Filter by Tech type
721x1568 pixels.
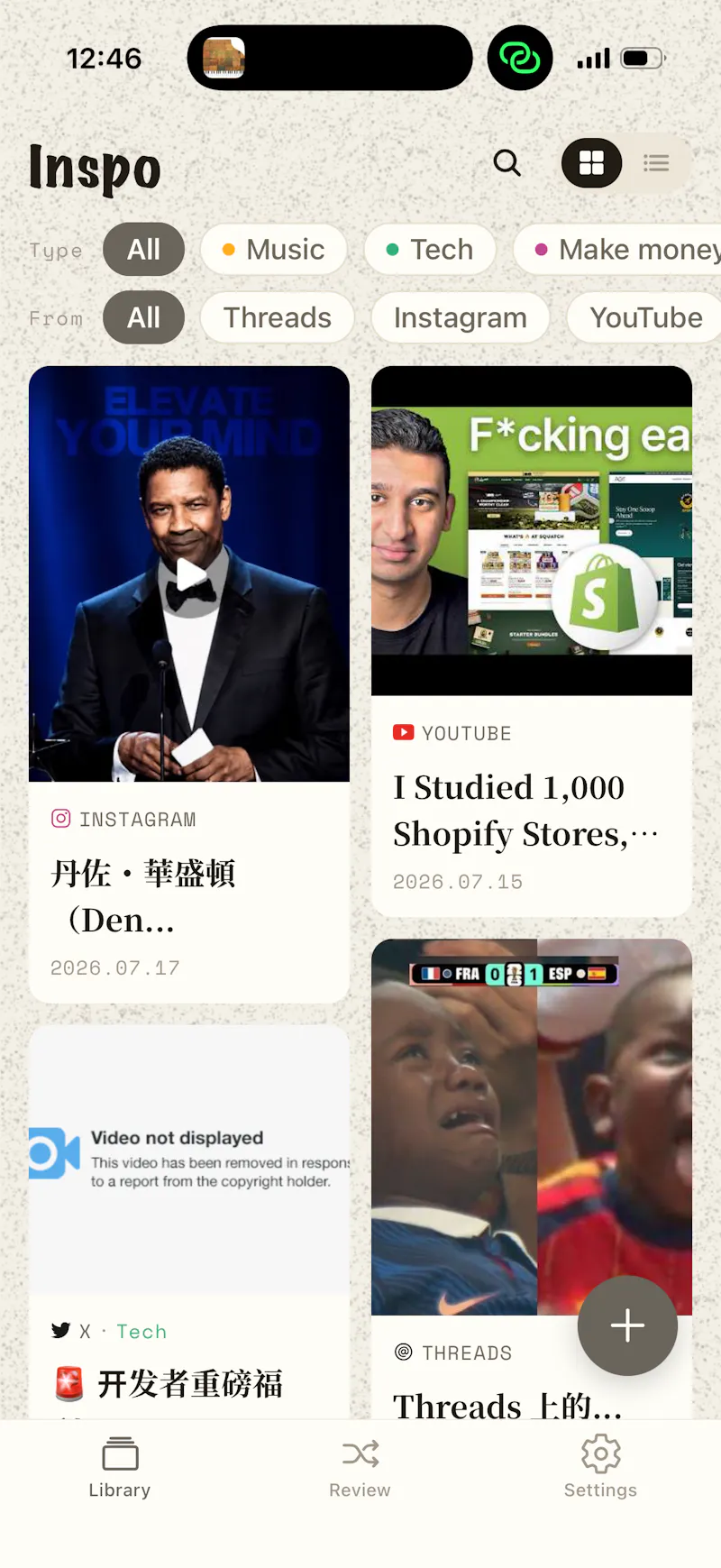click(430, 250)
